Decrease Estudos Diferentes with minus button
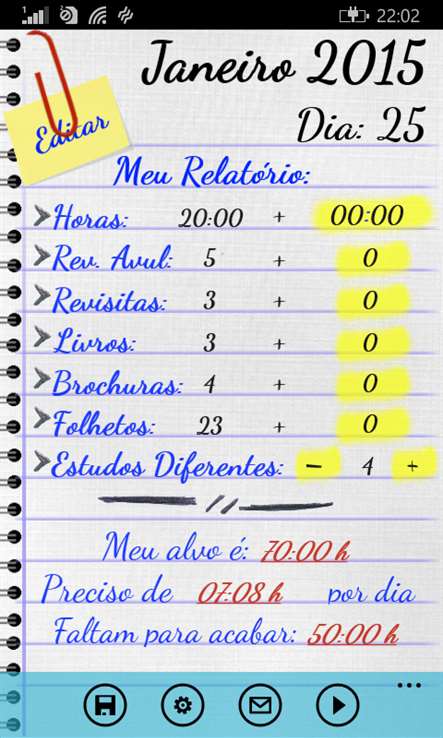The image size is (443, 738). pos(316,465)
